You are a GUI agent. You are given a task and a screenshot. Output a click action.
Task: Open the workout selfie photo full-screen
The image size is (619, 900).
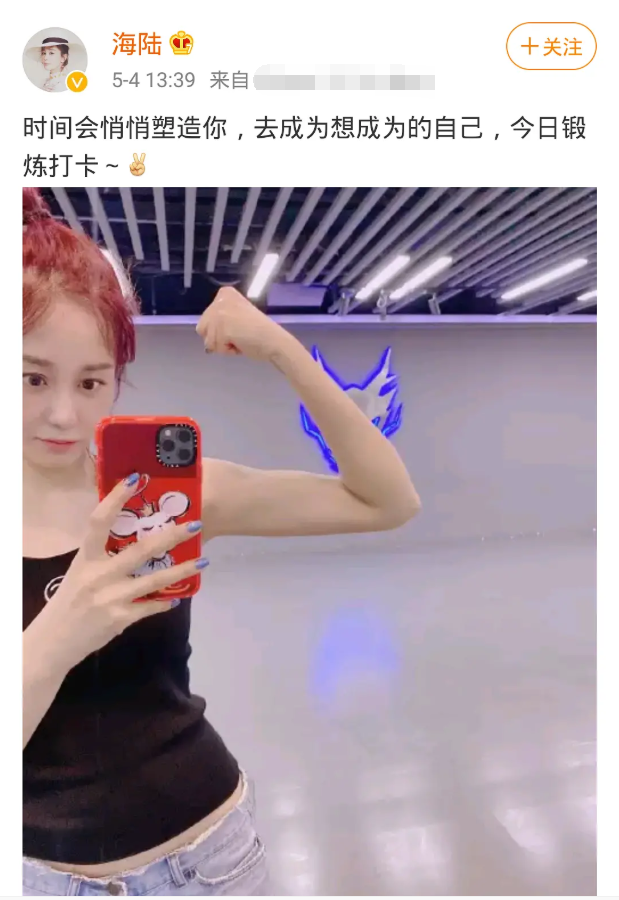[x=310, y=540]
